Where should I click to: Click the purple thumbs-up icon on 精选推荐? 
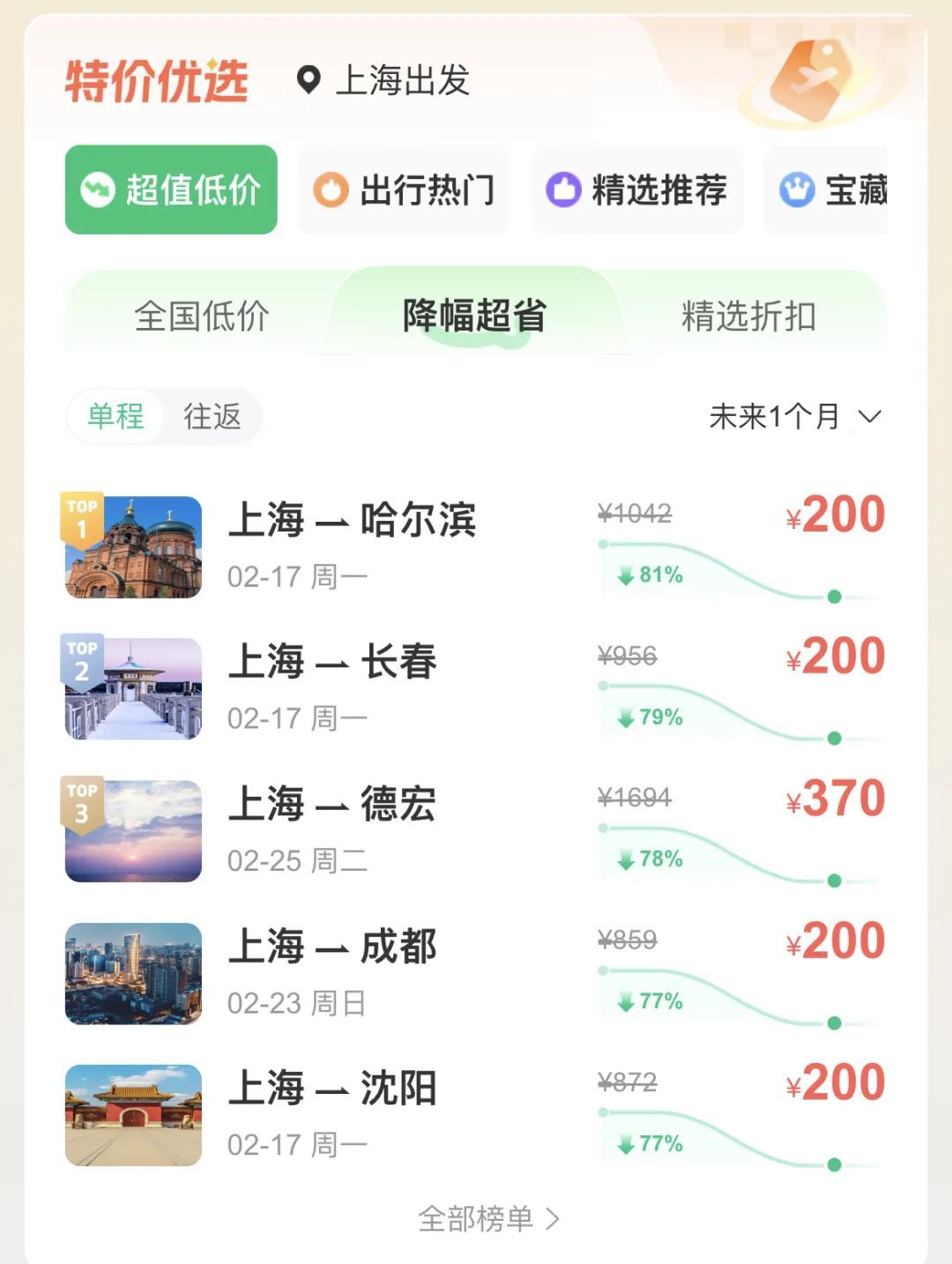(x=566, y=190)
